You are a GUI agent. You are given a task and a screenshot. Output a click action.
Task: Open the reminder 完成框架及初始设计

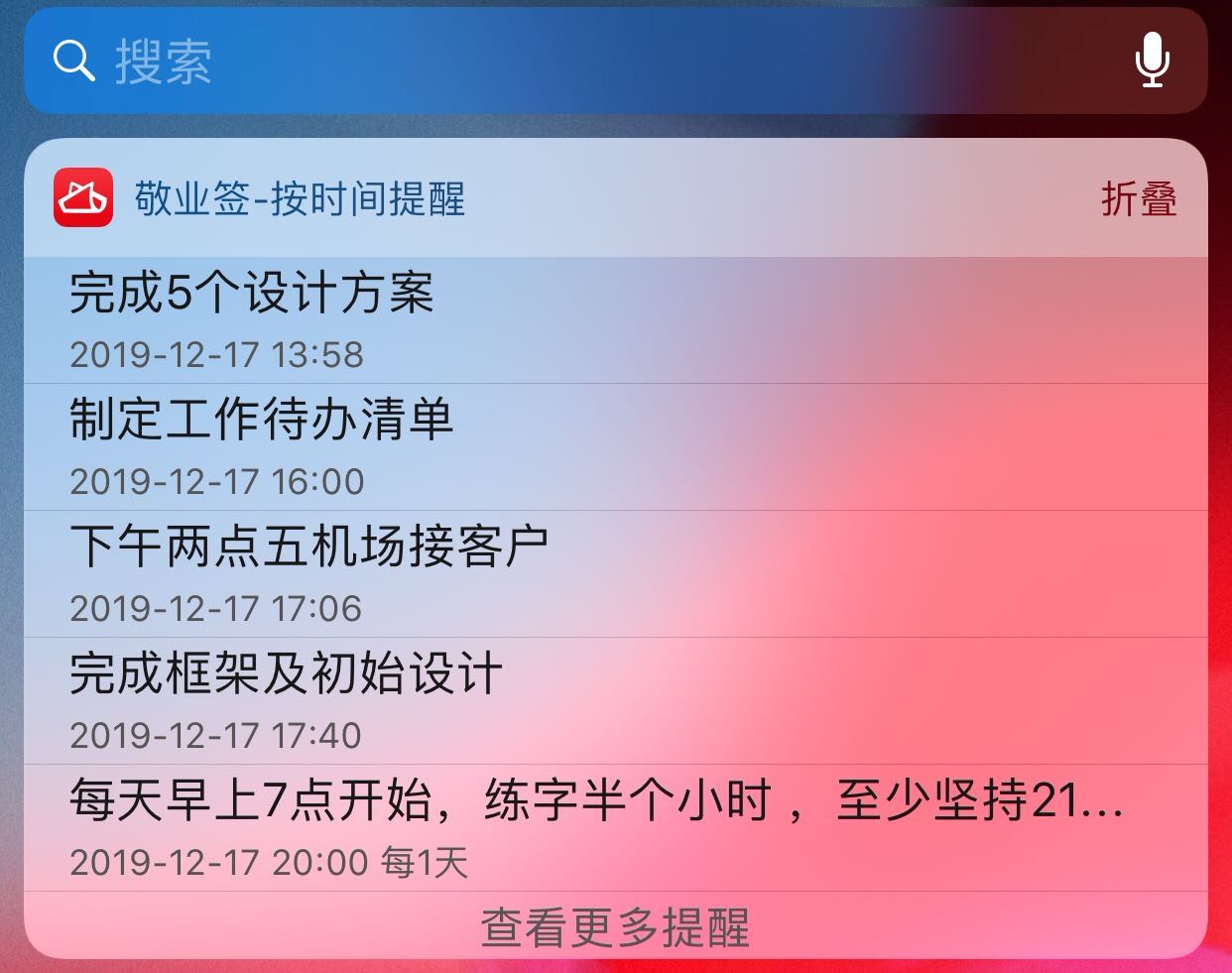[615, 700]
